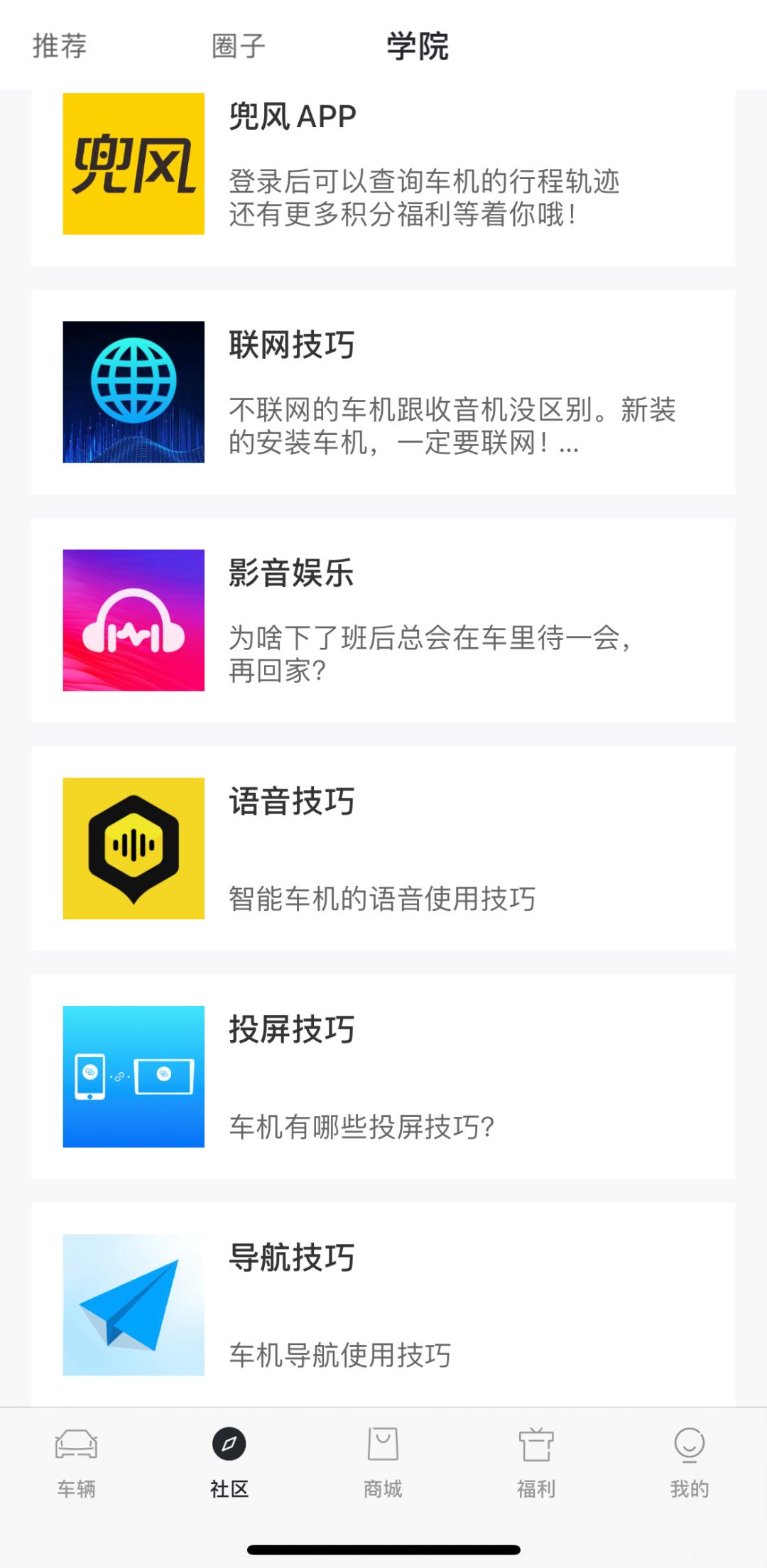Select the 学院 tab
Image resolution: width=767 pixels, height=1568 pixels.
[418, 48]
